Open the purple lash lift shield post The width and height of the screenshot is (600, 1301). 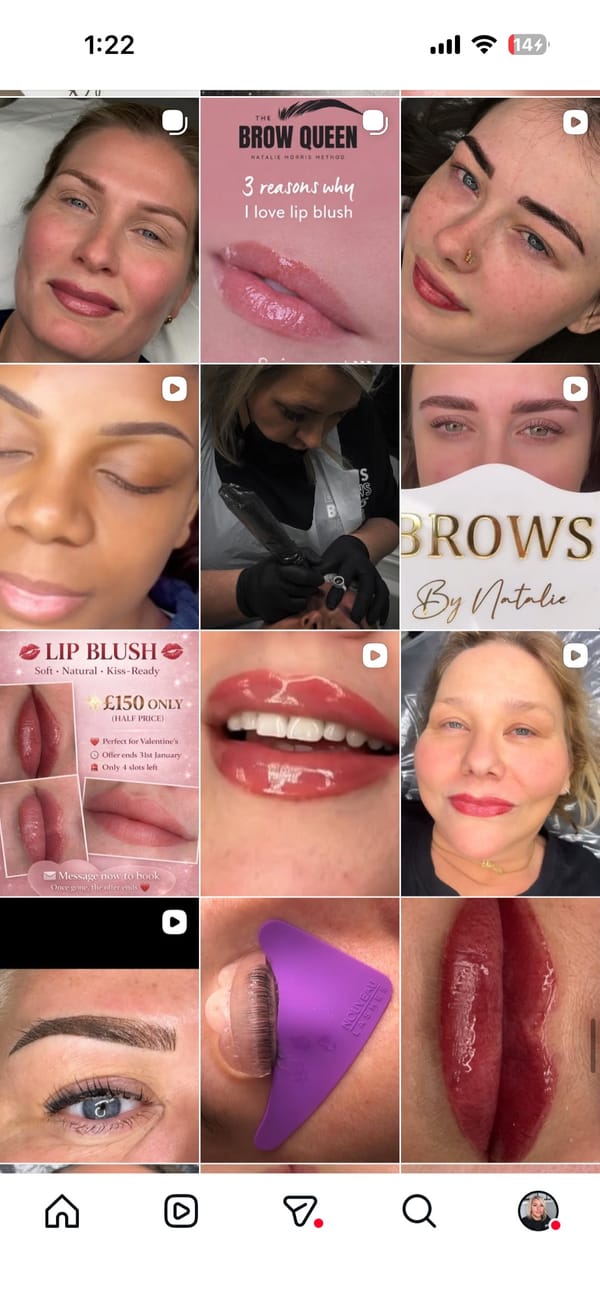(x=300, y=1030)
